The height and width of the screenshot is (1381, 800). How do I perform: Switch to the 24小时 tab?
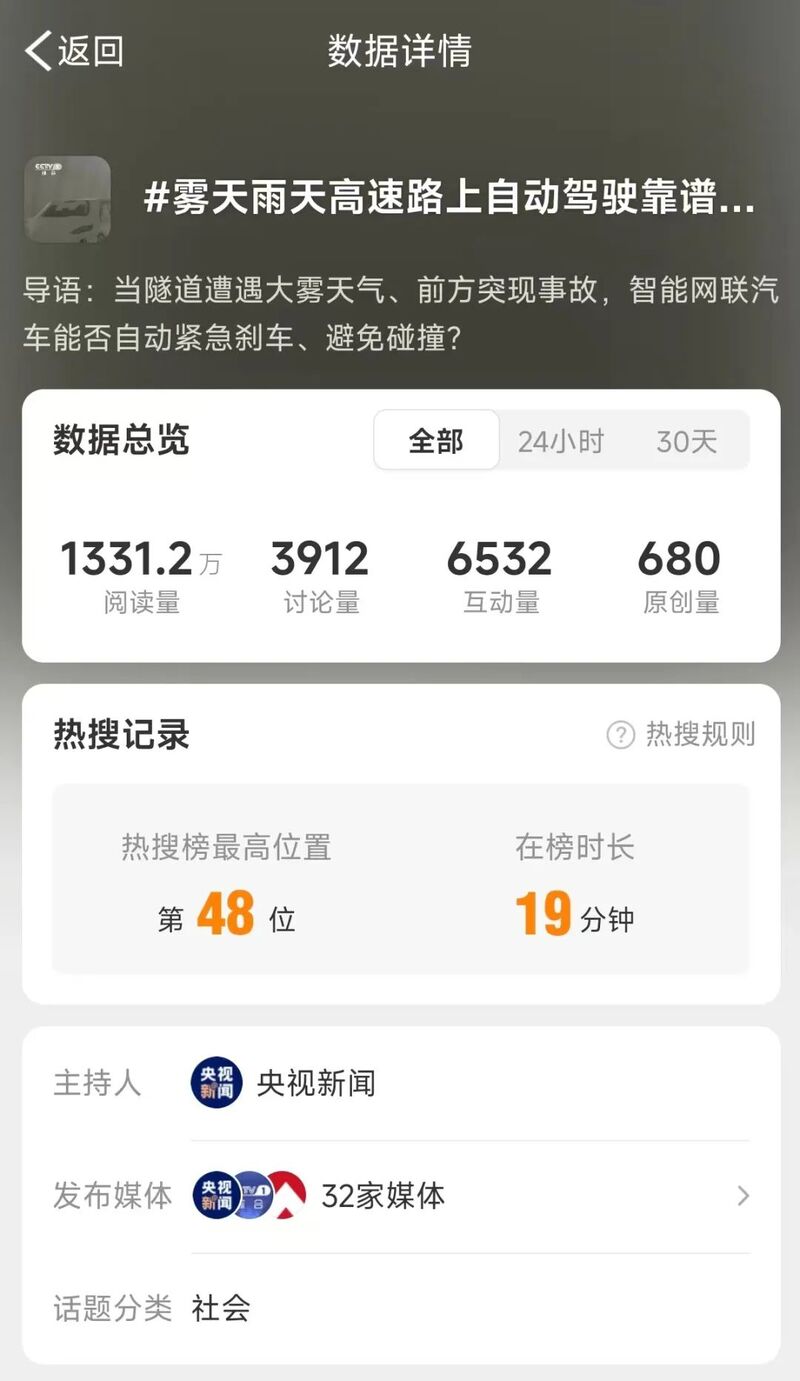(x=561, y=441)
